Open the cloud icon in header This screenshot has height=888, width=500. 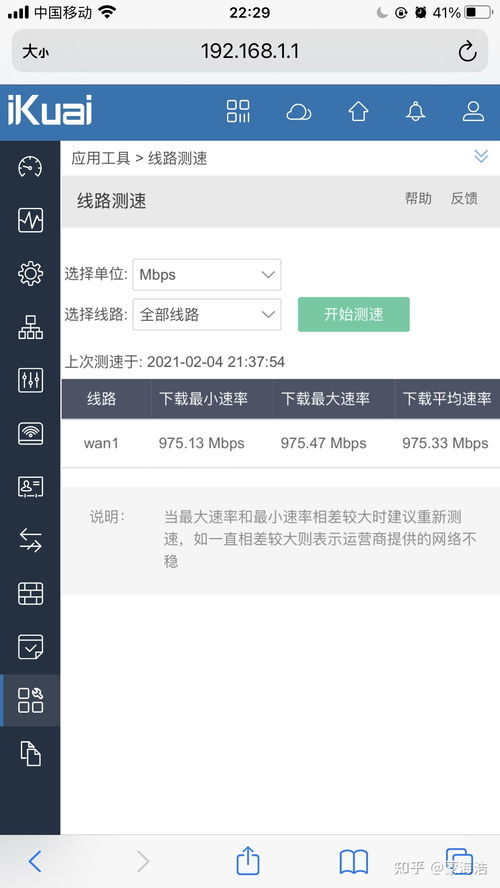(x=298, y=112)
